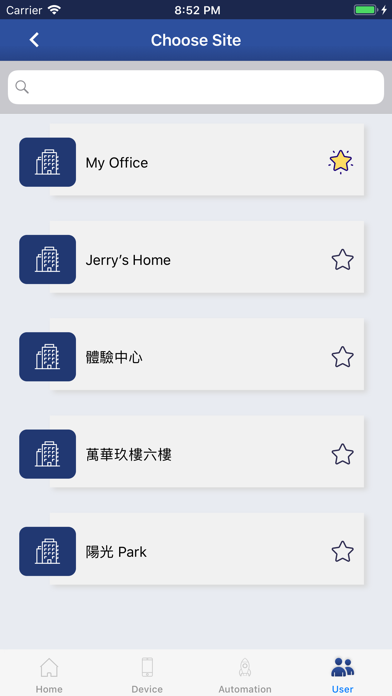Switch to the Device tab
The height and width of the screenshot is (696, 392).
(147, 675)
